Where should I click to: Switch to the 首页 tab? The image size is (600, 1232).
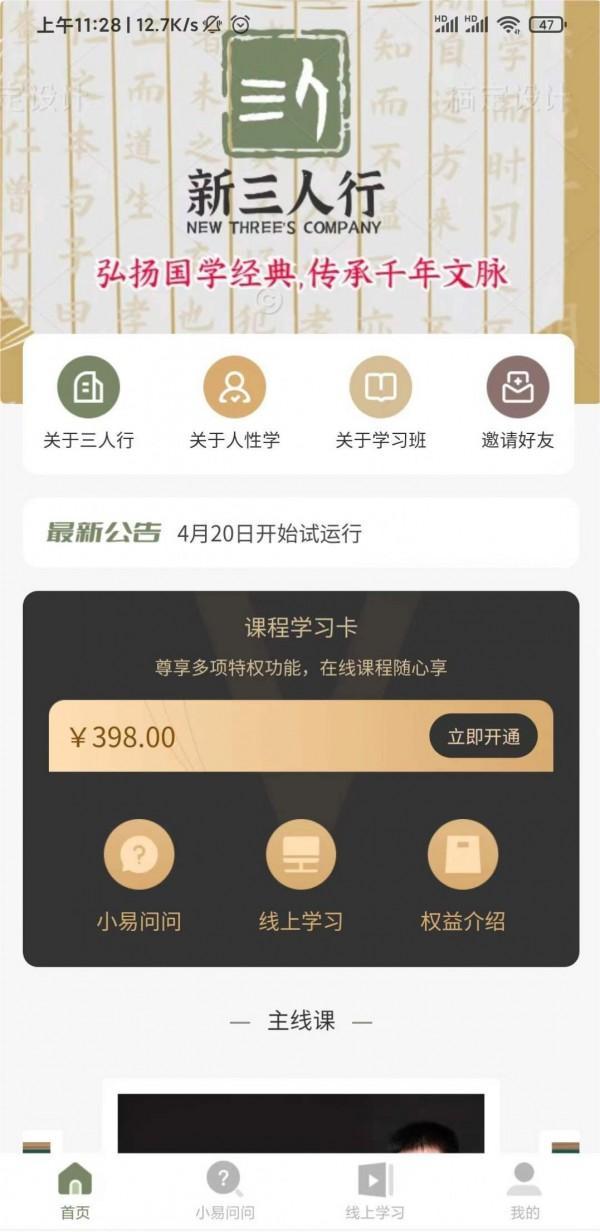tap(75, 1192)
